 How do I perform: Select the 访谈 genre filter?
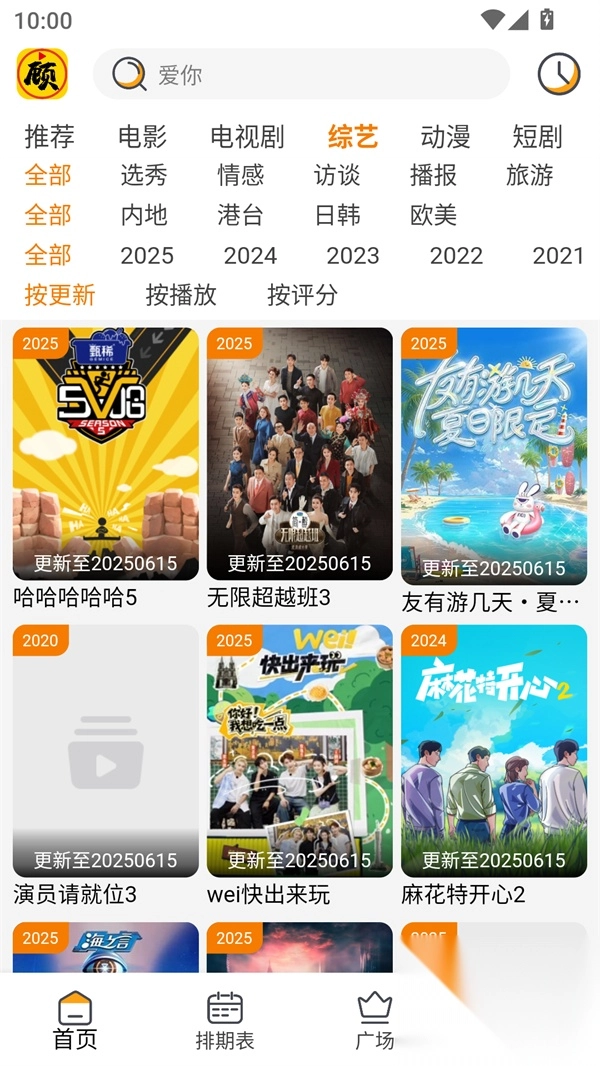pyautogui.click(x=337, y=175)
